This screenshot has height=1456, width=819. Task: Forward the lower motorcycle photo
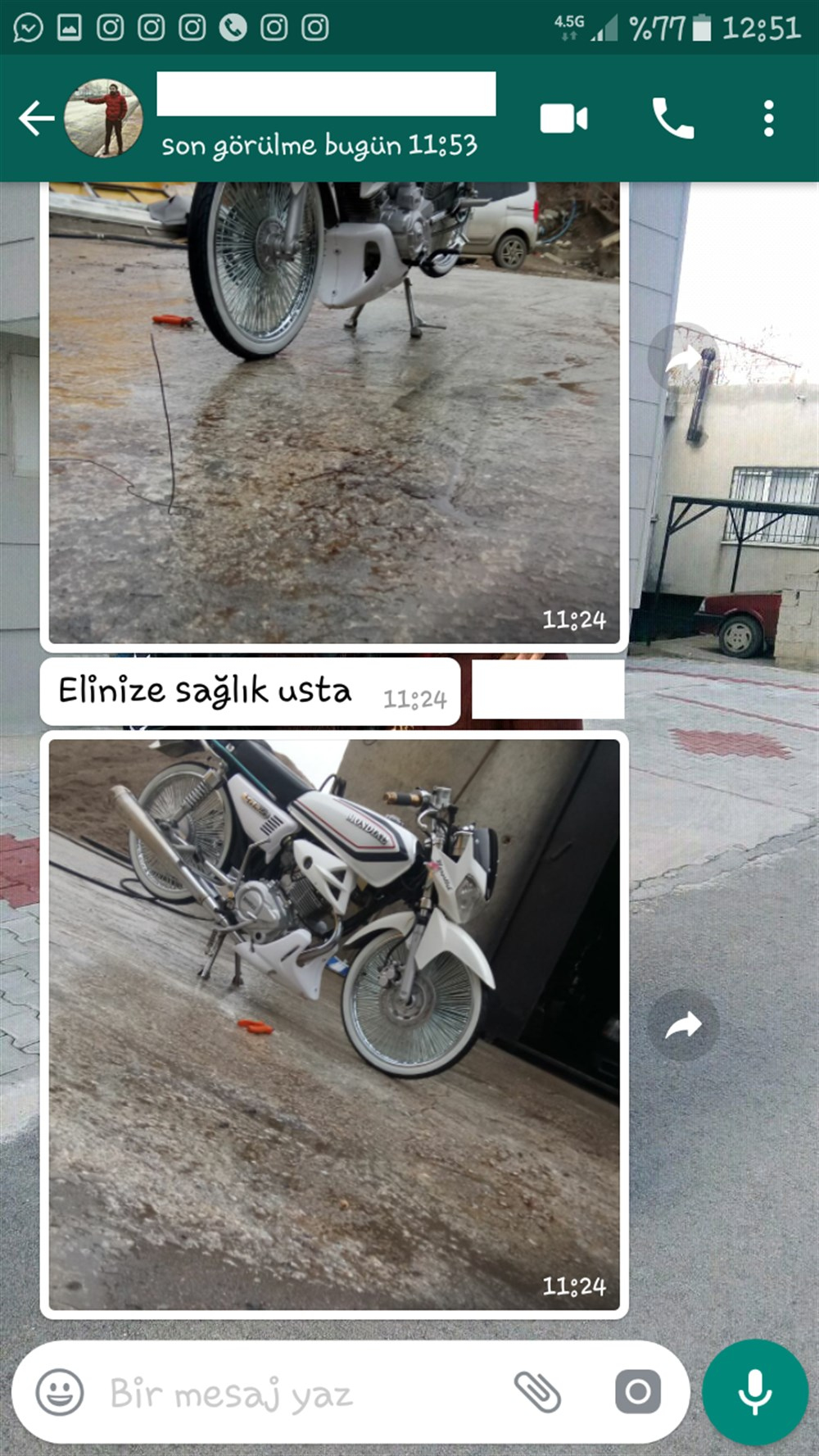coord(683,1025)
